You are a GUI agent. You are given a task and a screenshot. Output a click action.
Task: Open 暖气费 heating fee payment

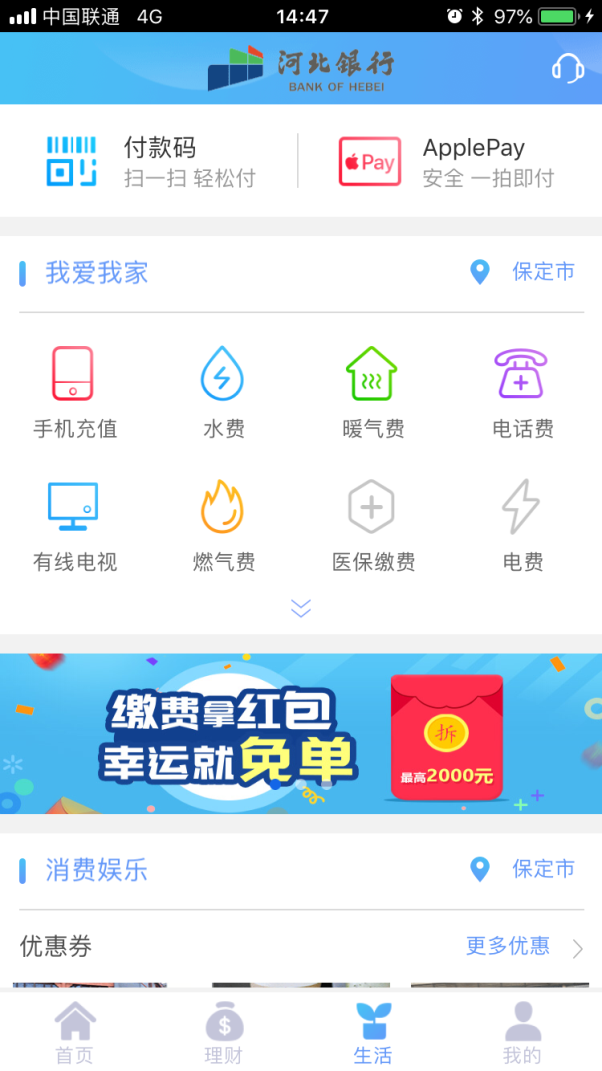tap(372, 392)
